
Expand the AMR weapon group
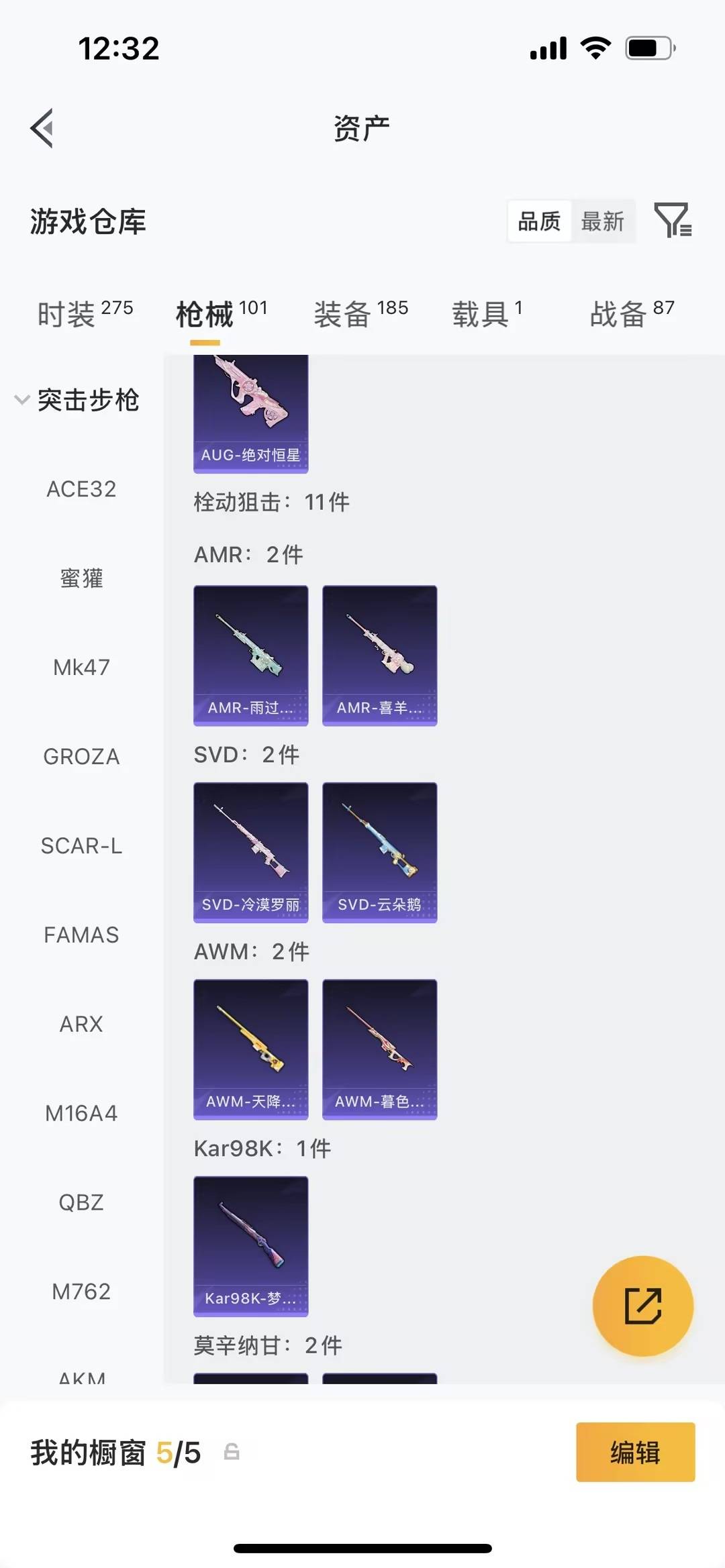click(x=247, y=554)
